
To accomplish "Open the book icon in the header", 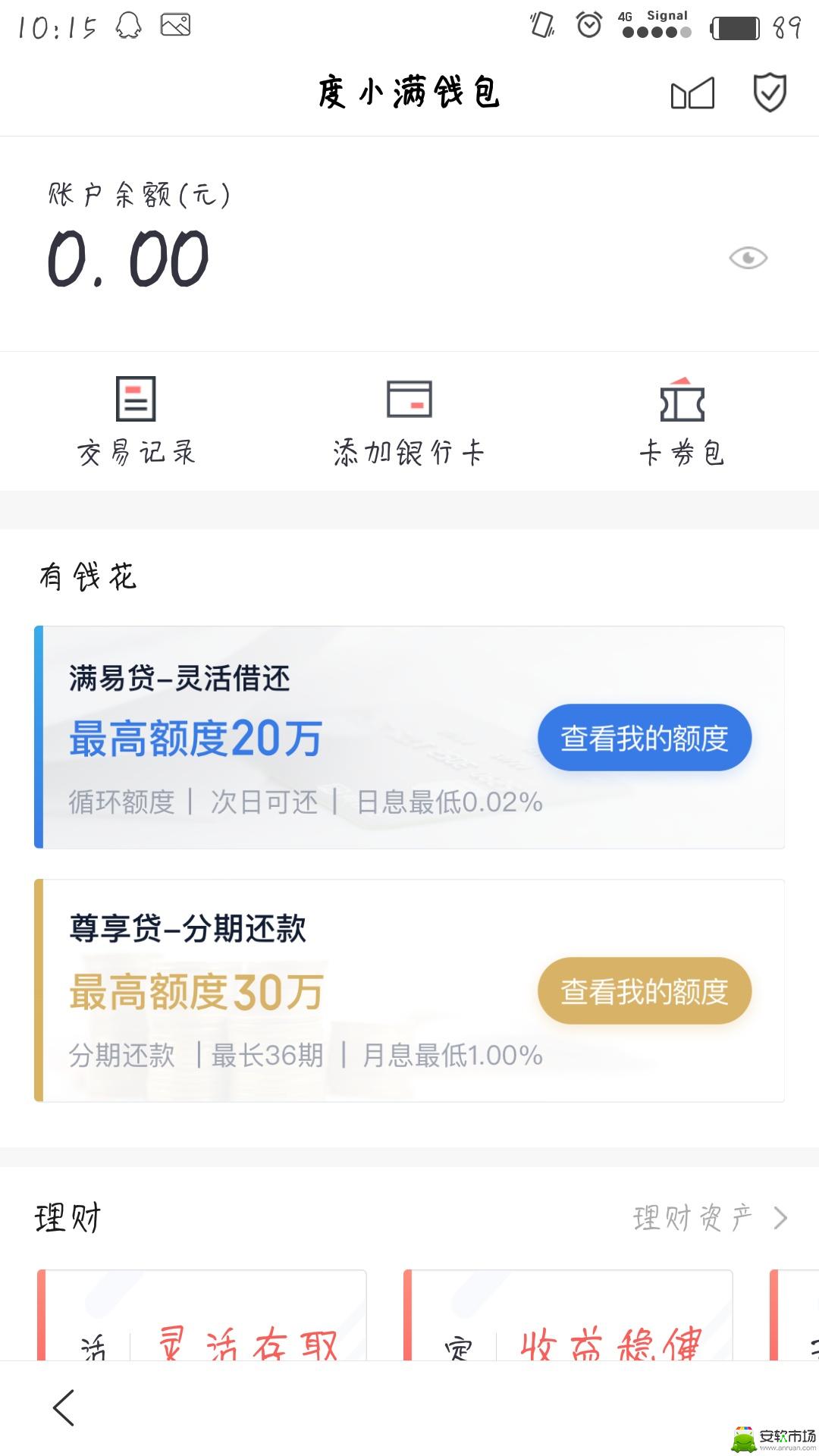I will point(692,93).
